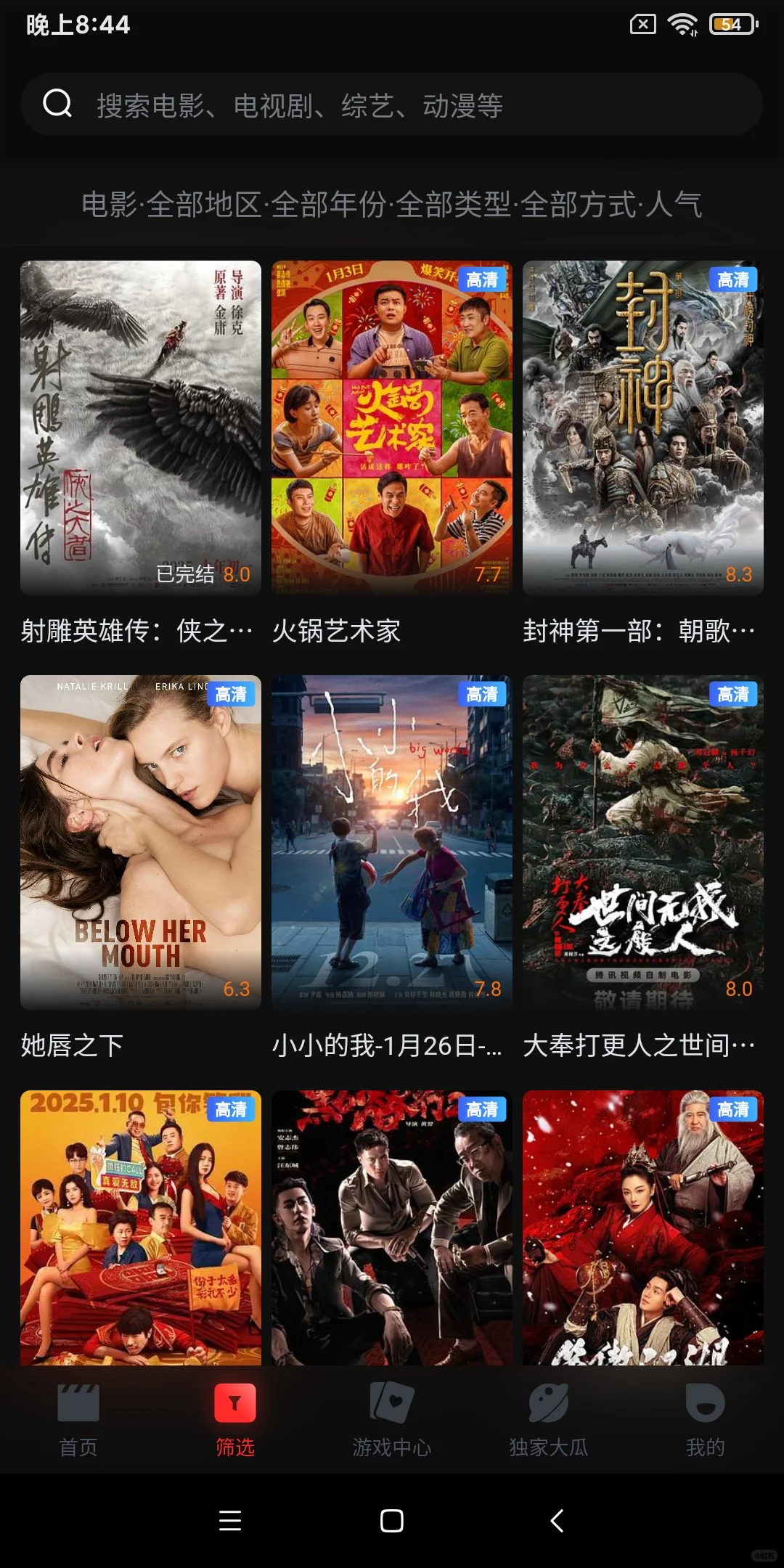Open the movie 大奉打更人之世间无我这般人

tap(642, 842)
